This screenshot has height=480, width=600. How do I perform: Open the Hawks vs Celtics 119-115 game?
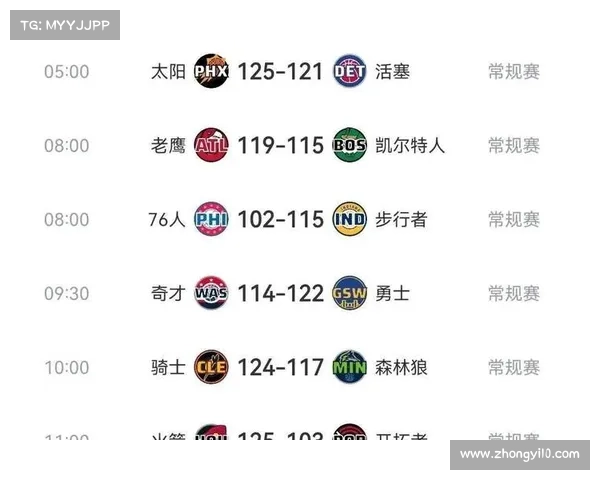coord(281,146)
